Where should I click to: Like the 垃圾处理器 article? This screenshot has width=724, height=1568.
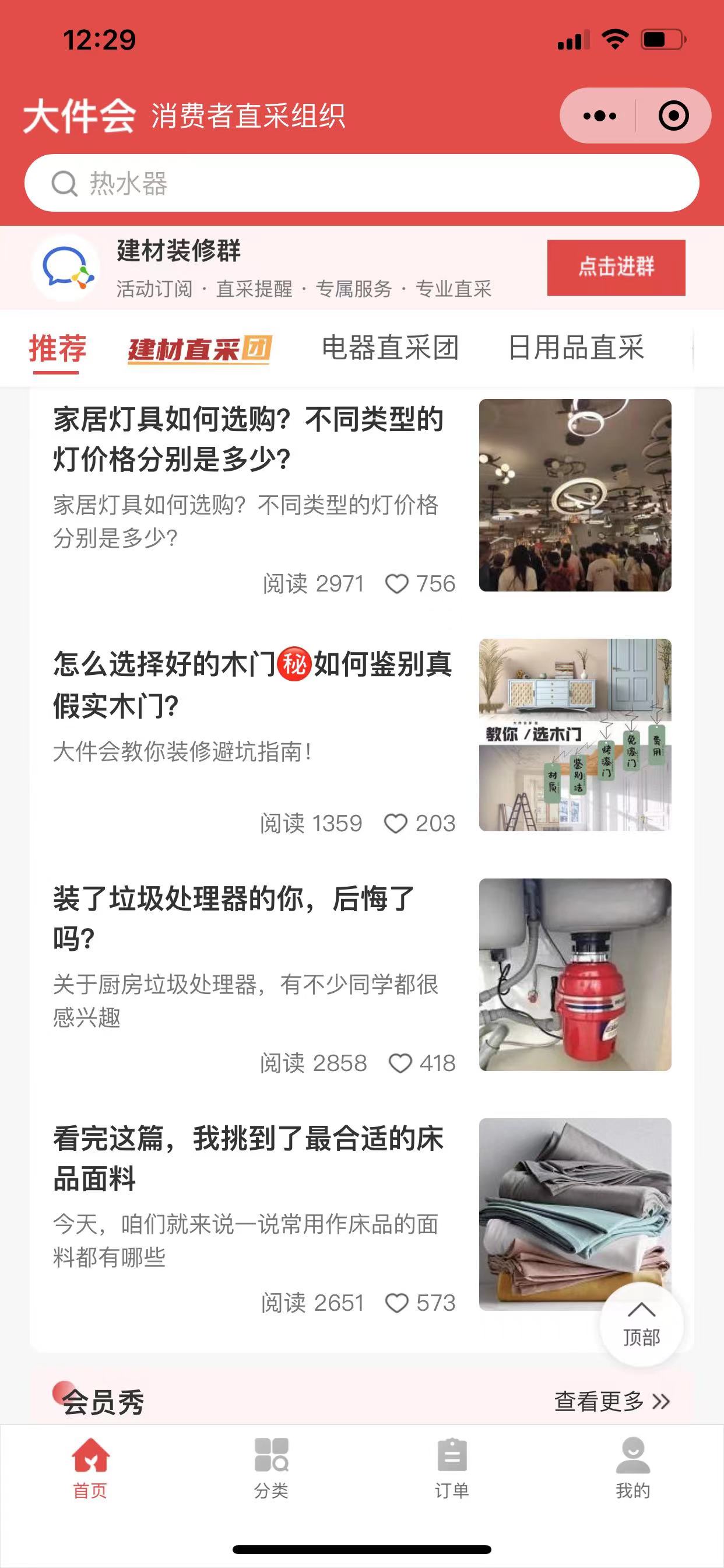pos(400,1063)
